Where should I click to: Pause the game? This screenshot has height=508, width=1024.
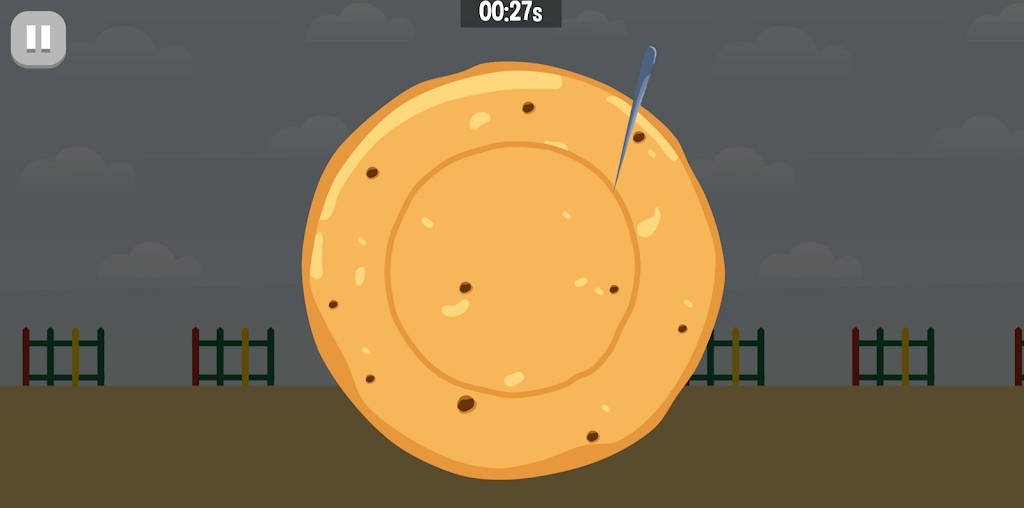38,39
